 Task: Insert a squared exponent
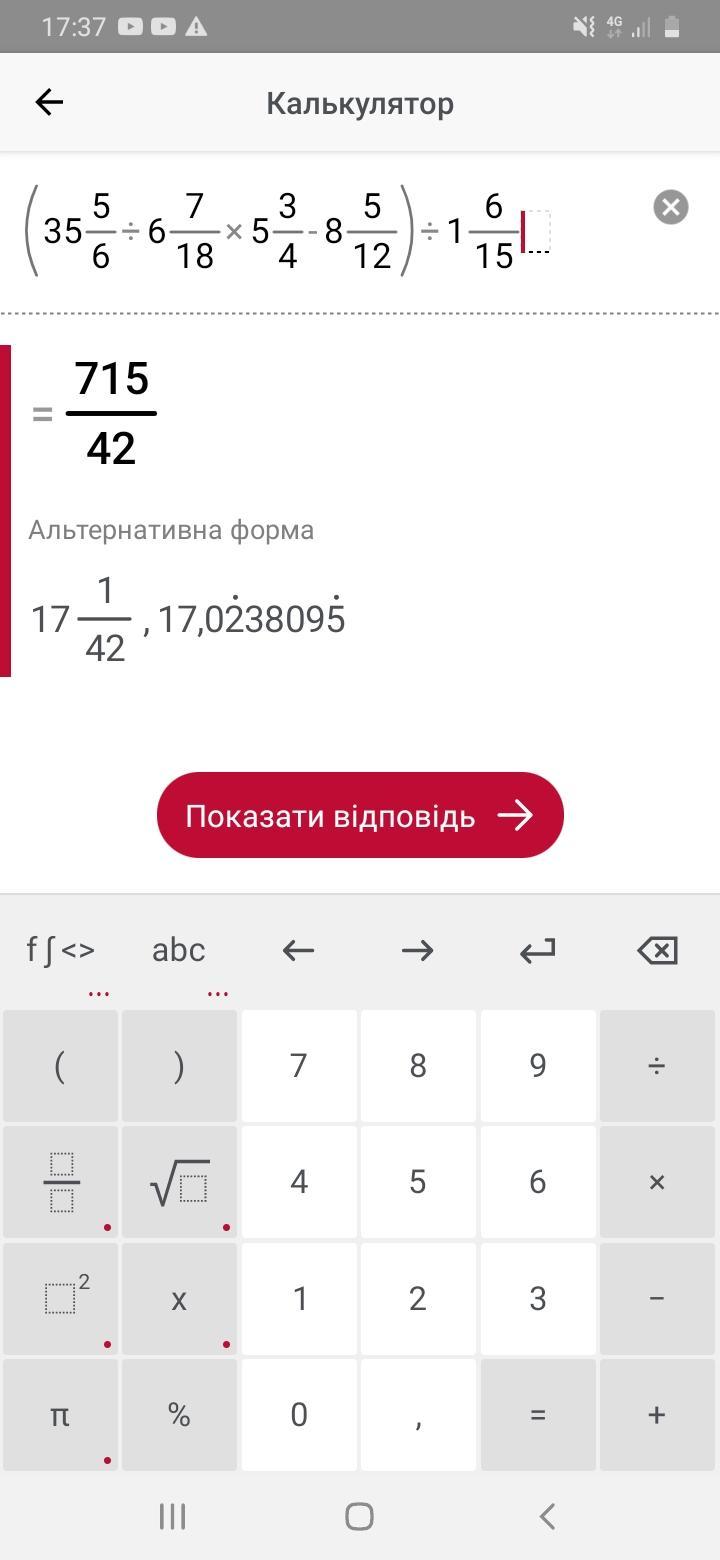pos(60,1298)
